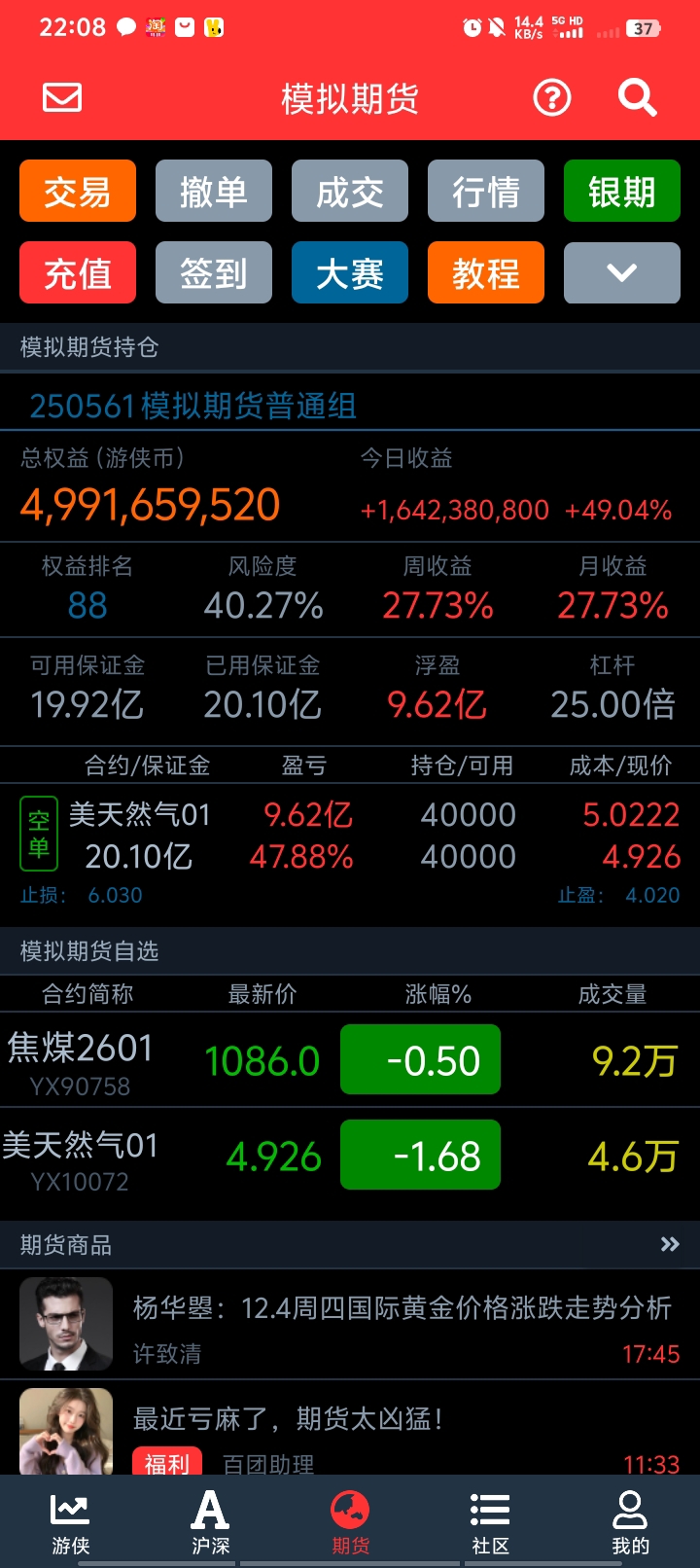Open the help question mark icon
Screen dimensions: 700x1568
pos(552,98)
